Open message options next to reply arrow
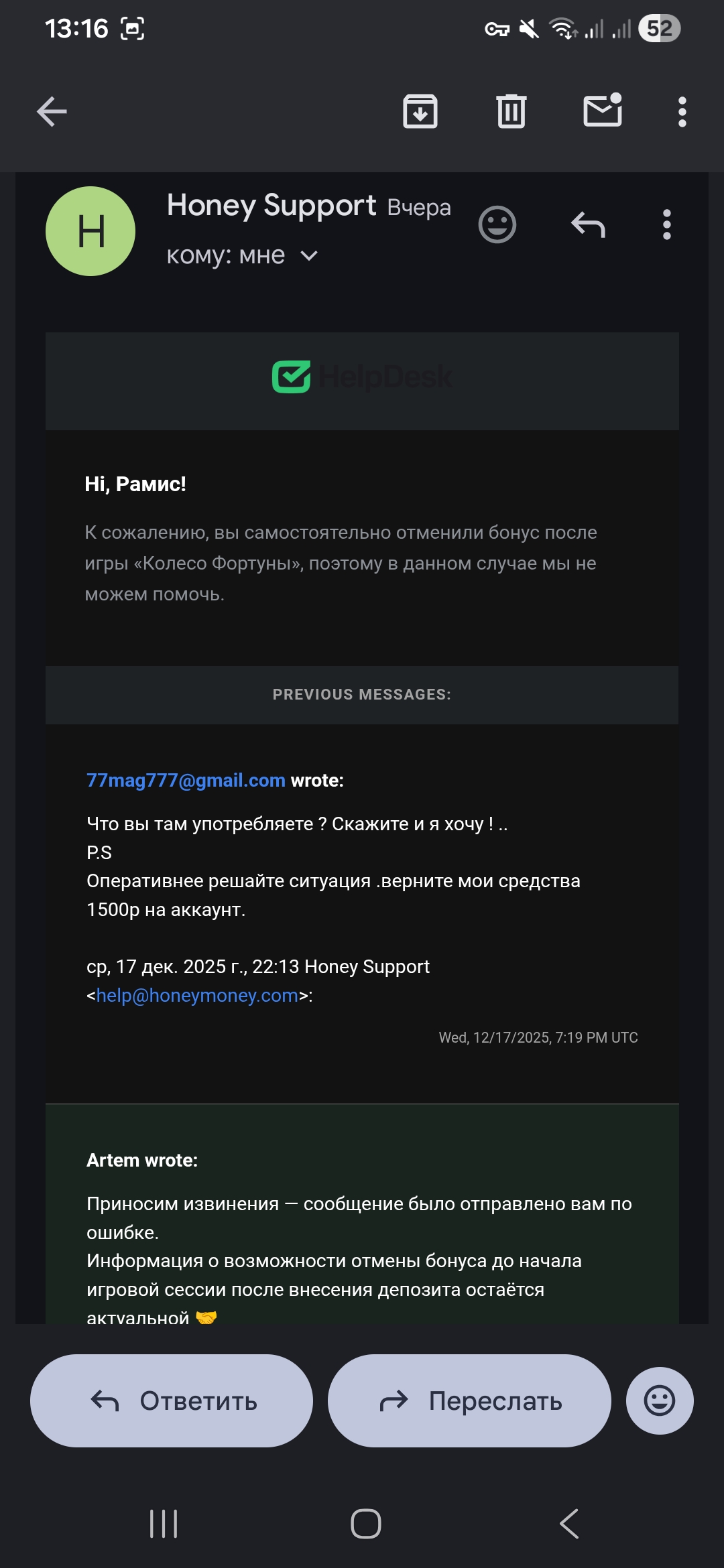724x1568 pixels. 666,225
